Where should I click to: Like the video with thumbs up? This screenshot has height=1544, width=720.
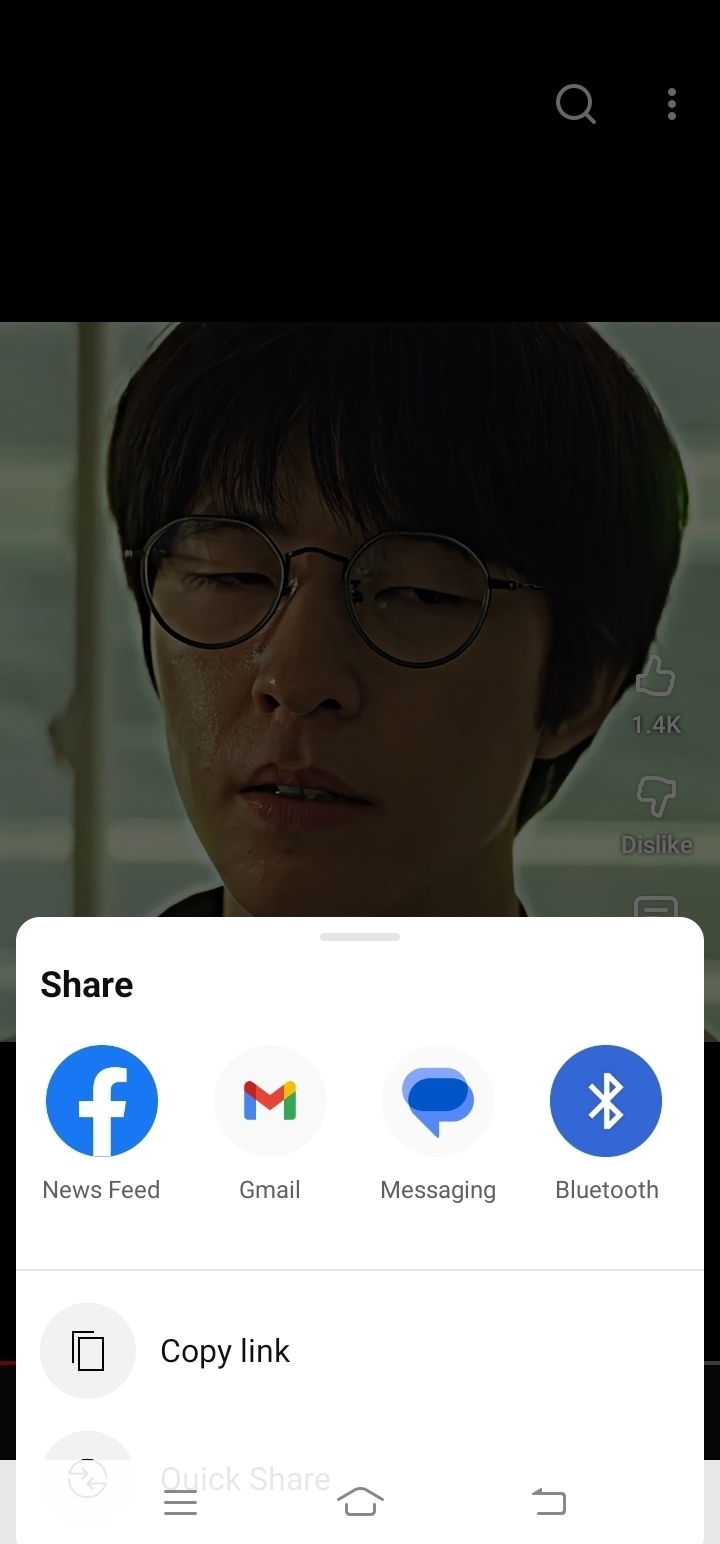[656, 677]
